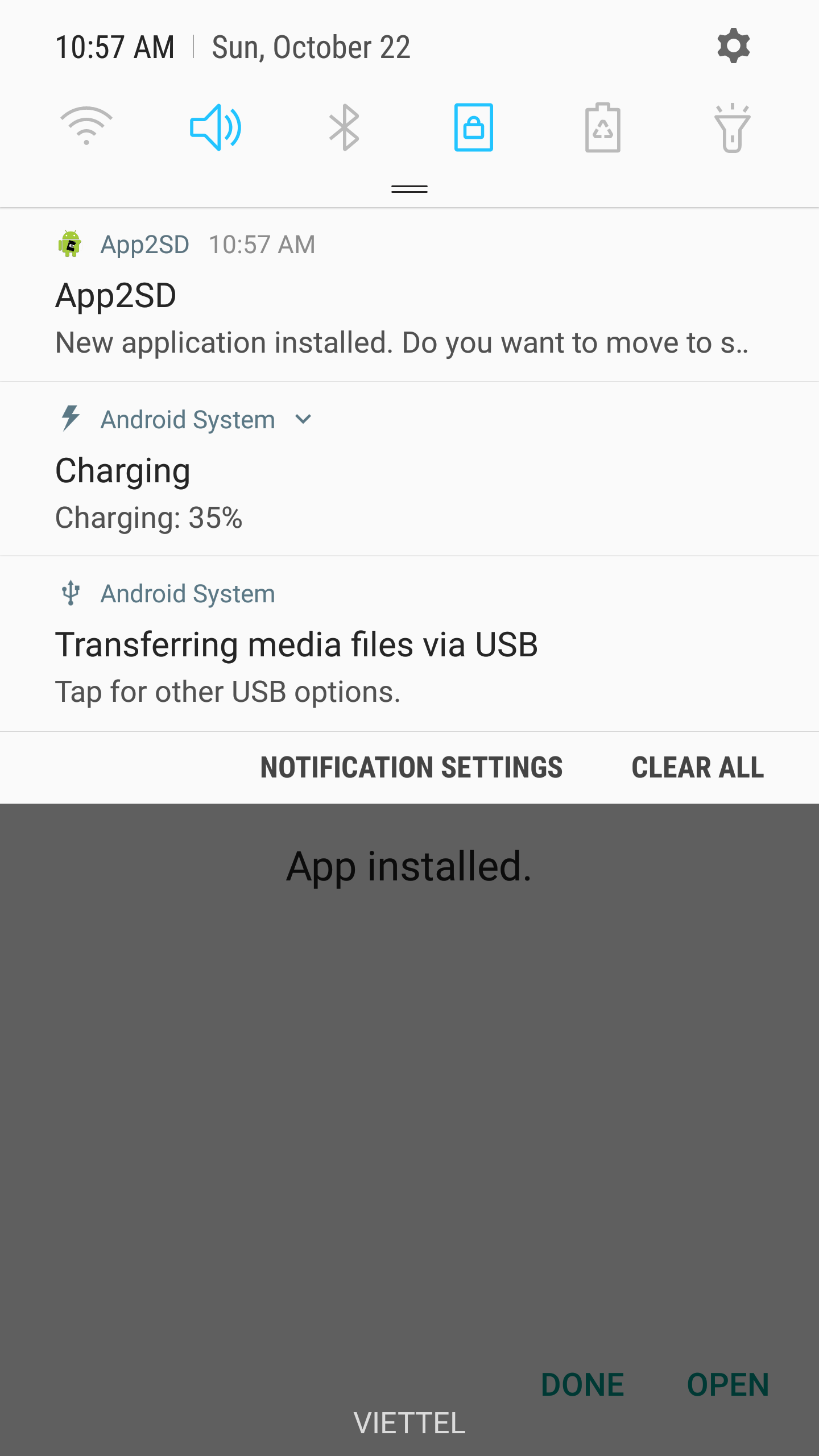Screen dimensions: 819x1456
Task: Turn on the flashlight tile
Action: tap(733, 127)
